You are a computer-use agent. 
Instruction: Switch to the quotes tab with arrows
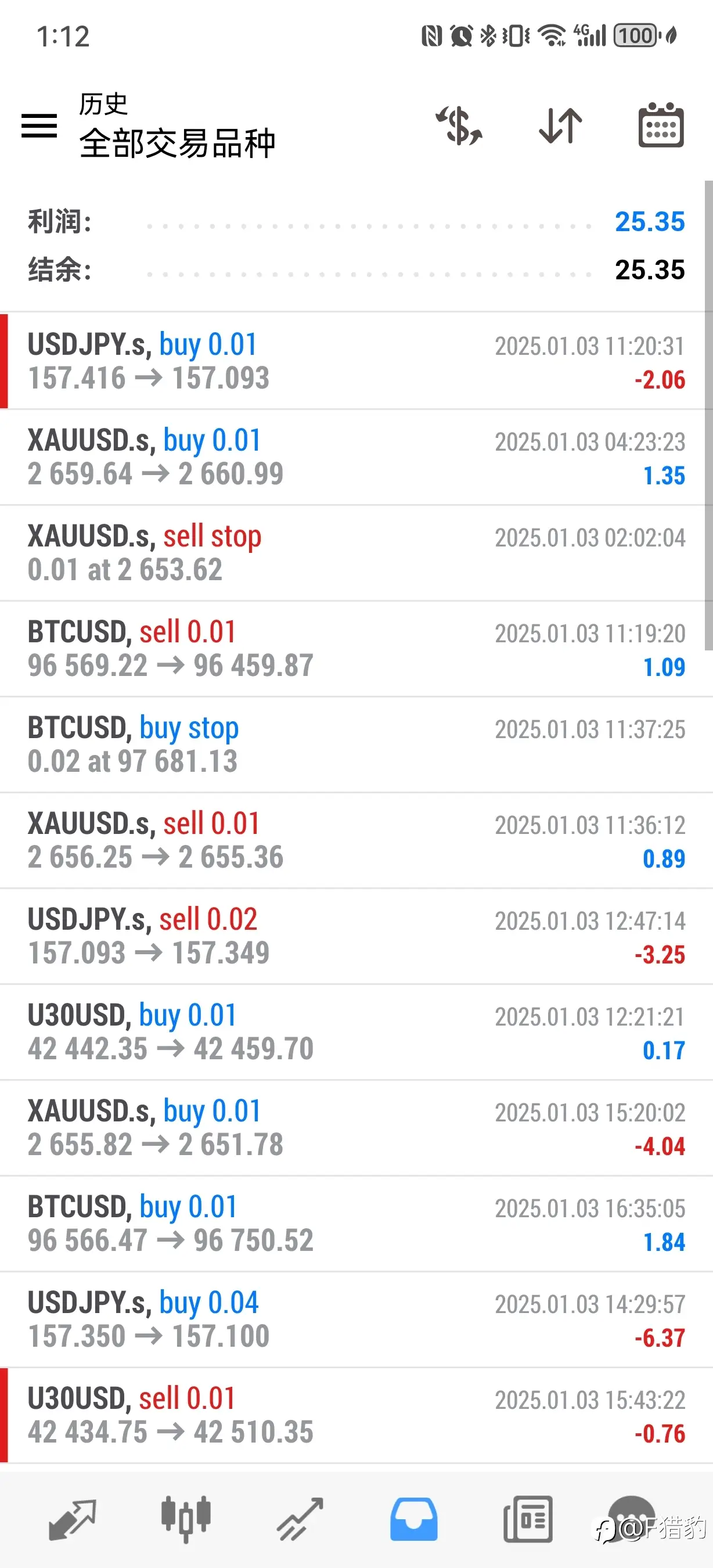point(73,1520)
